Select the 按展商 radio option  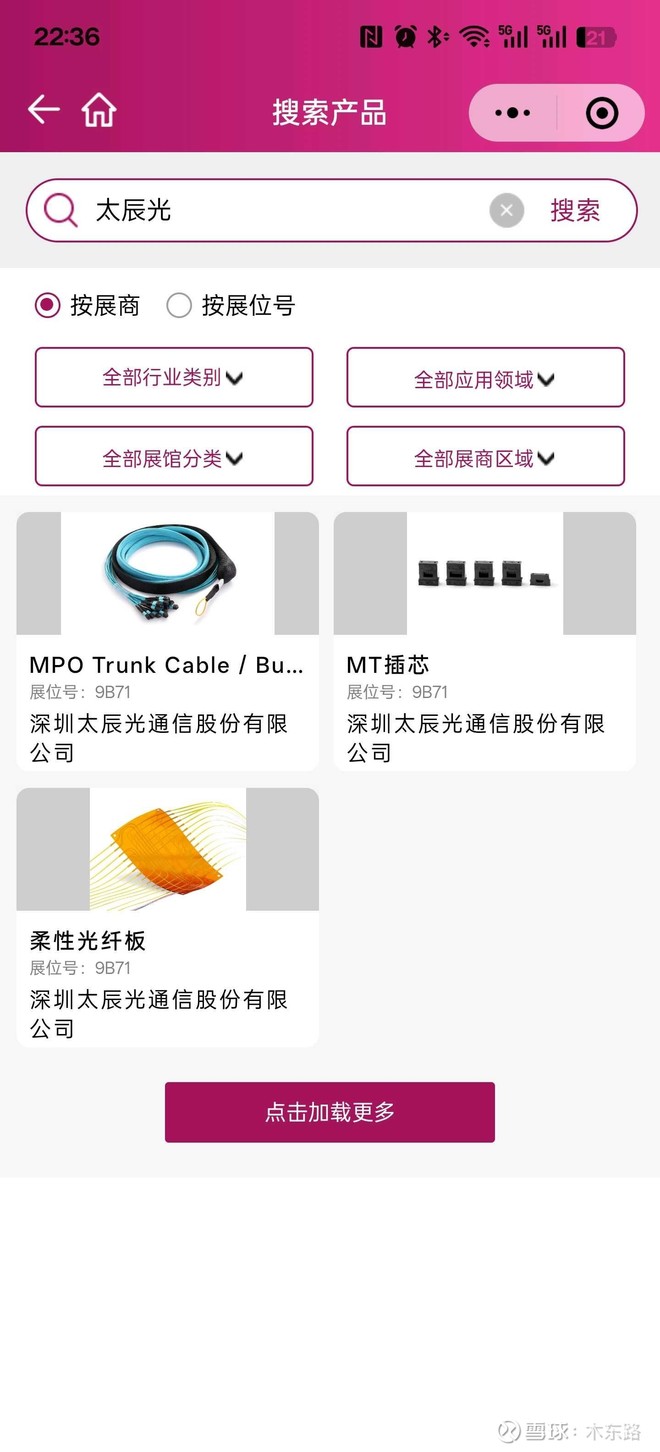click(48, 305)
